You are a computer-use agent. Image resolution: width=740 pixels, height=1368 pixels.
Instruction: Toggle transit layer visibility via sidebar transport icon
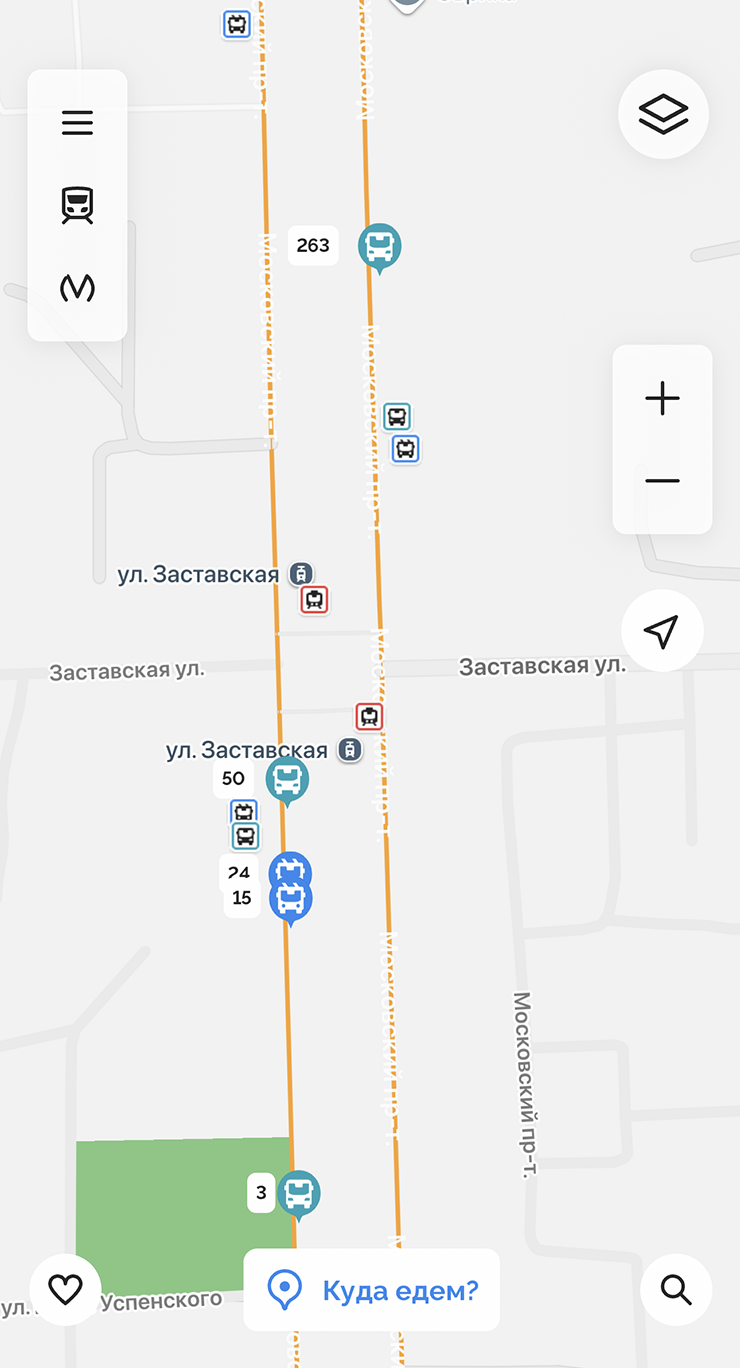point(77,205)
